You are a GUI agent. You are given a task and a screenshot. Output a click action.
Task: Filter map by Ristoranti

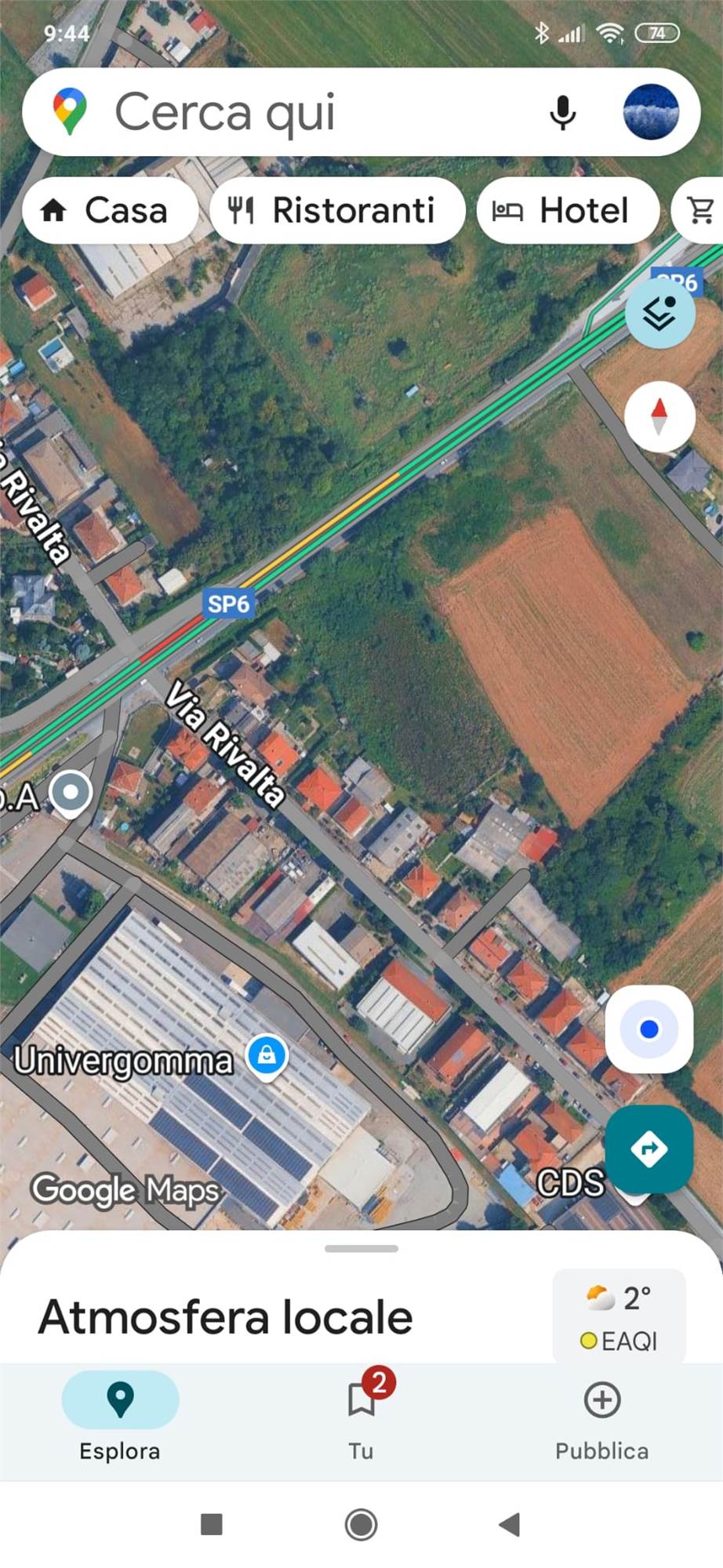click(x=337, y=210)
